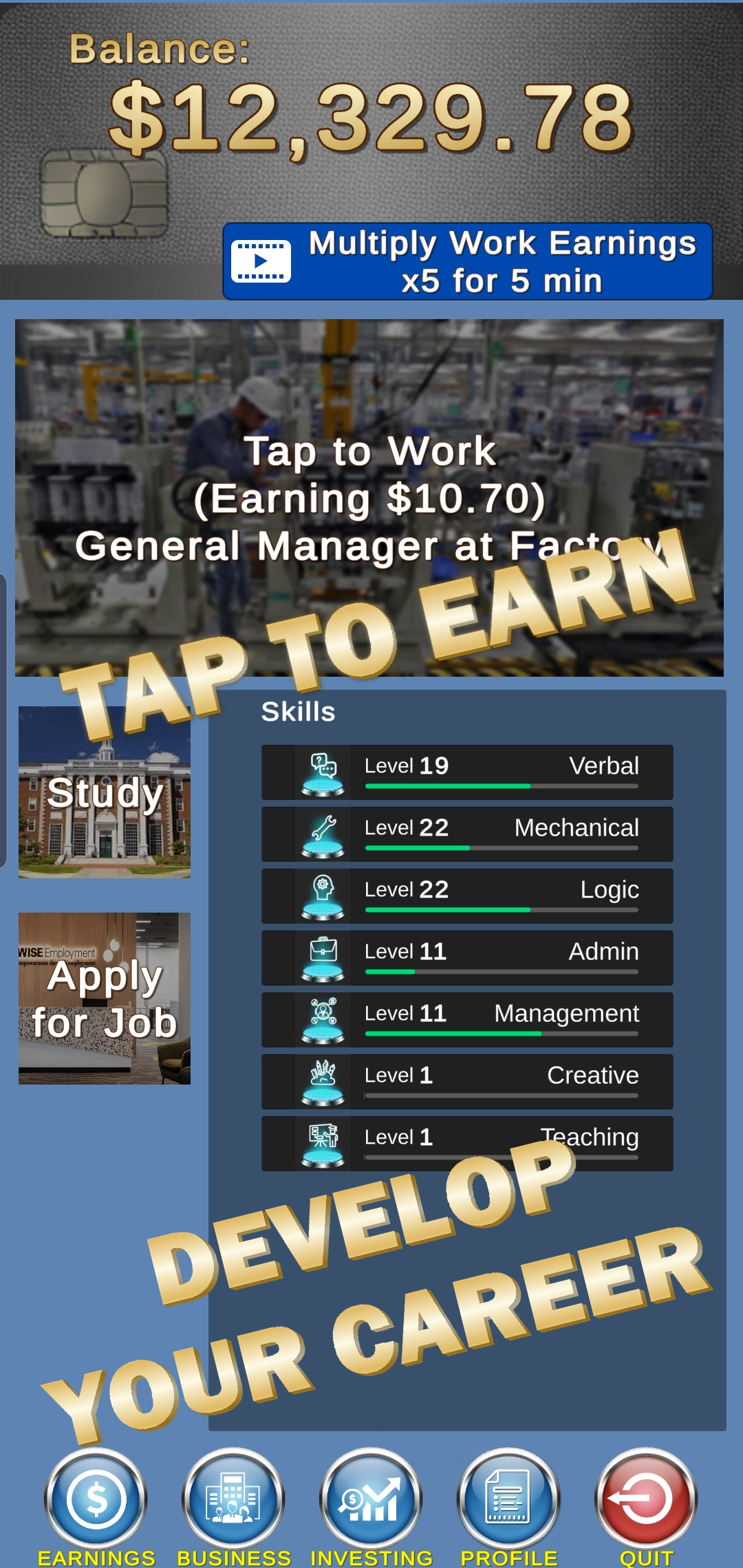
Task: Switch to the Profile tab
Action: click(509, 1501)
